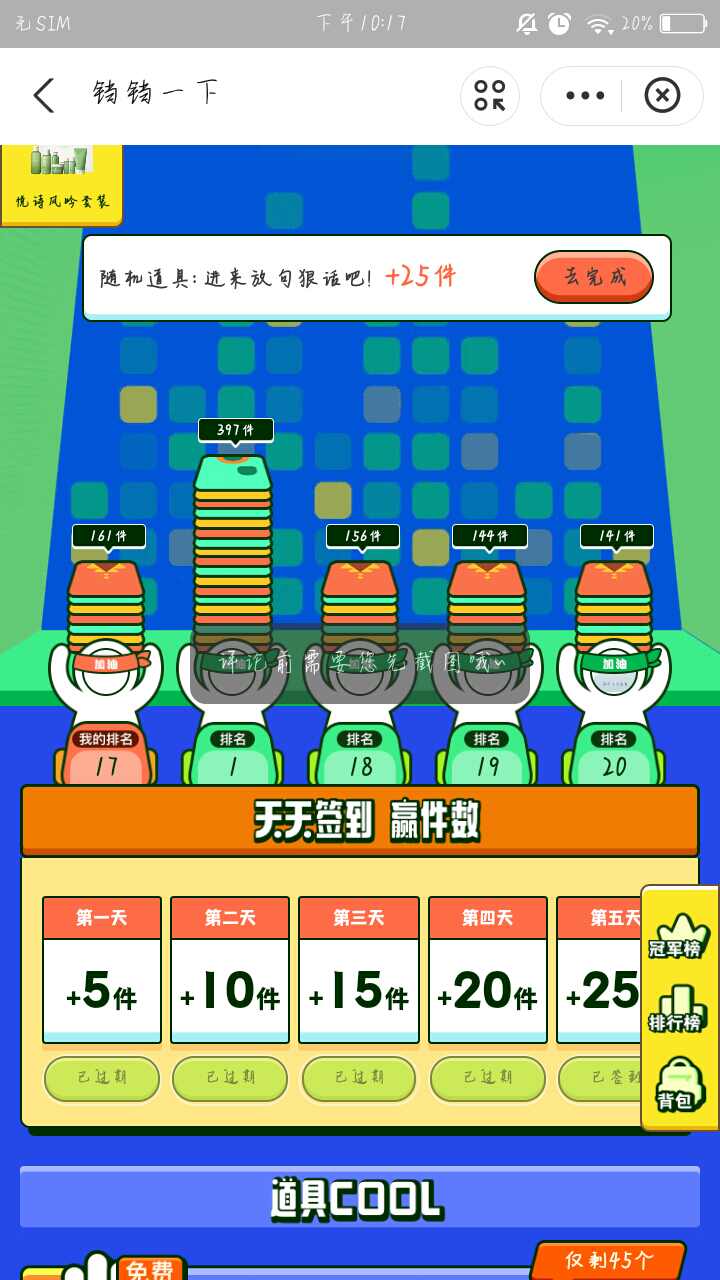
Task: Tap the 已过期 button under 第一天
Action: click(102, 1078)
